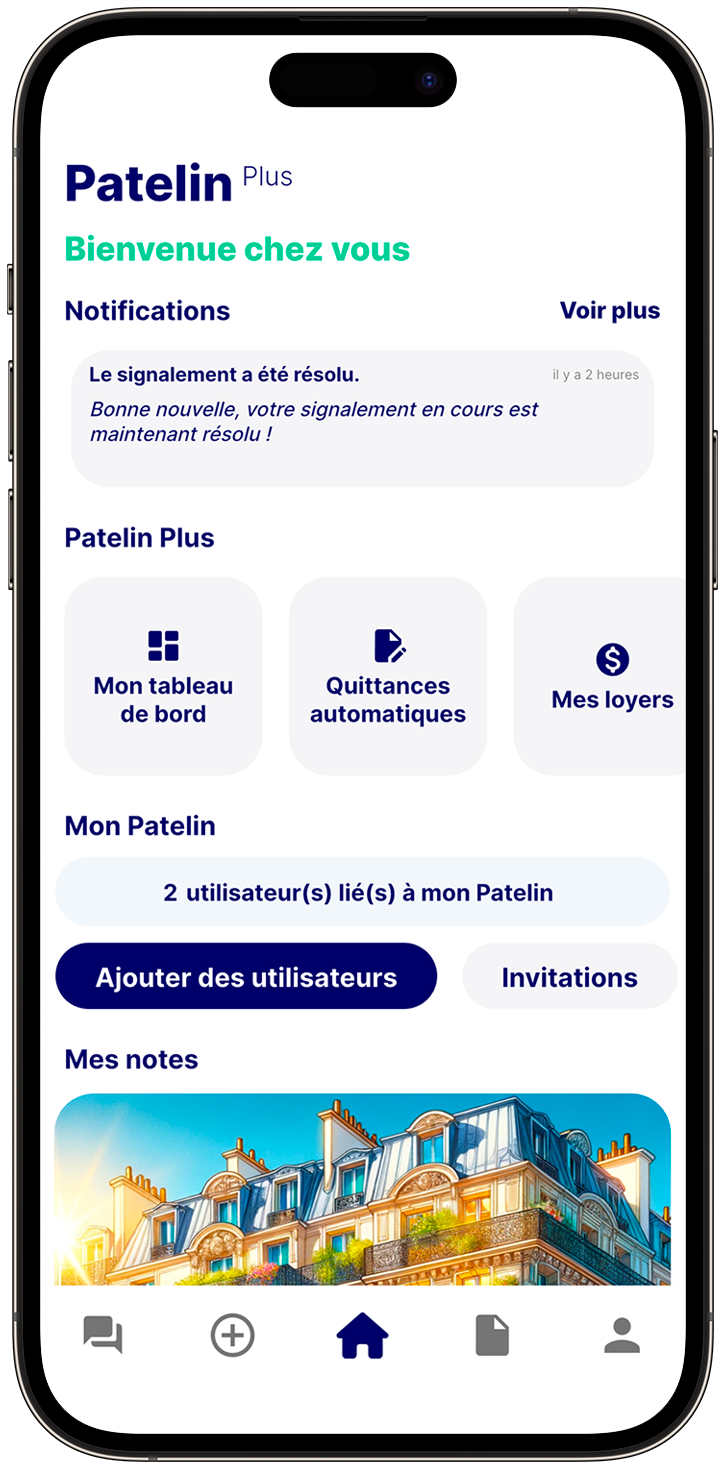Switch to the messages chat tab
This screenshot has width=725, height=1468.
coord(103,1336)
